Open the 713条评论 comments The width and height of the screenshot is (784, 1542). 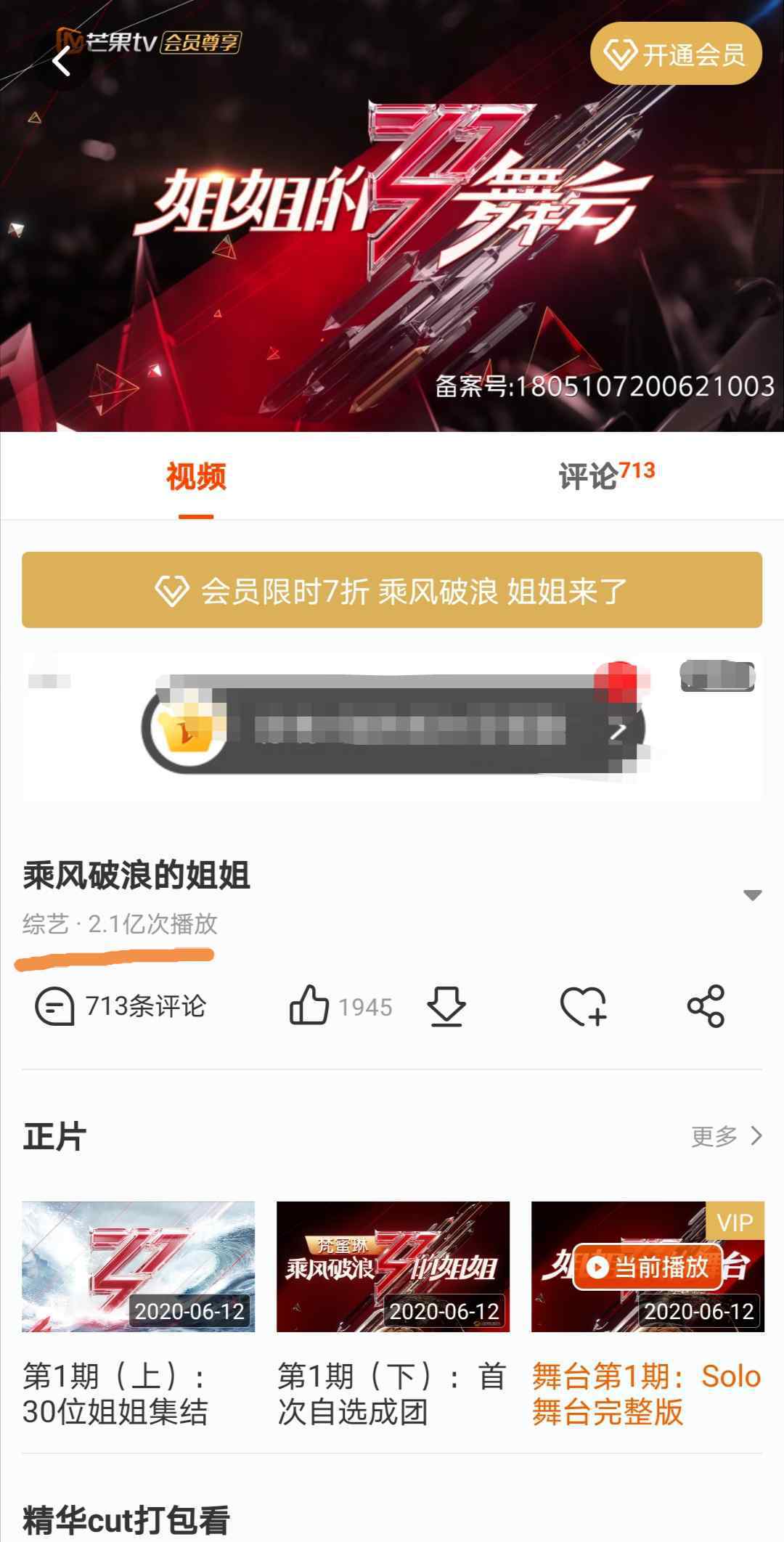[x=121, y=1007]
